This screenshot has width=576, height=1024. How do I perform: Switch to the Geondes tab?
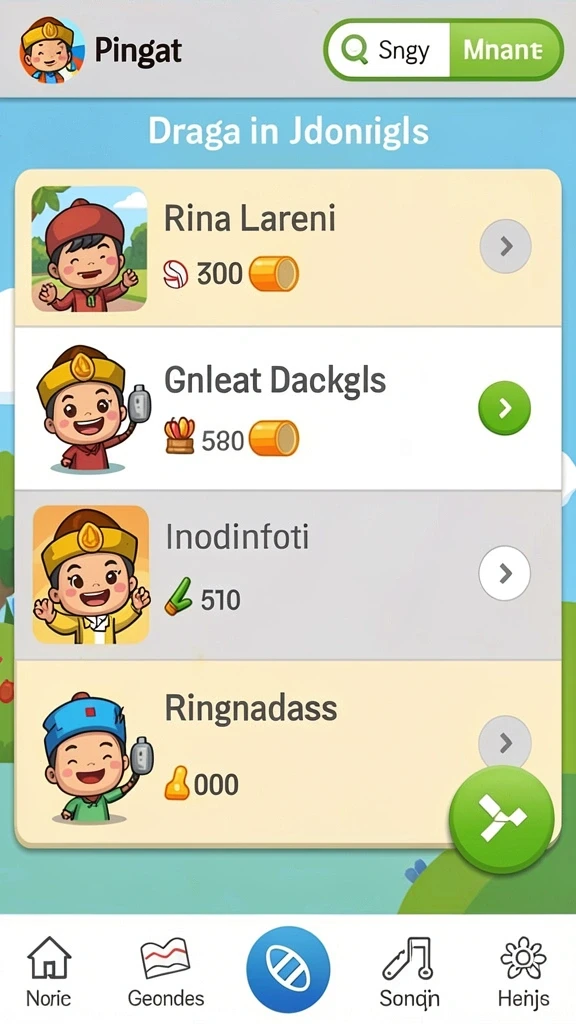click(x=166, y=971)
